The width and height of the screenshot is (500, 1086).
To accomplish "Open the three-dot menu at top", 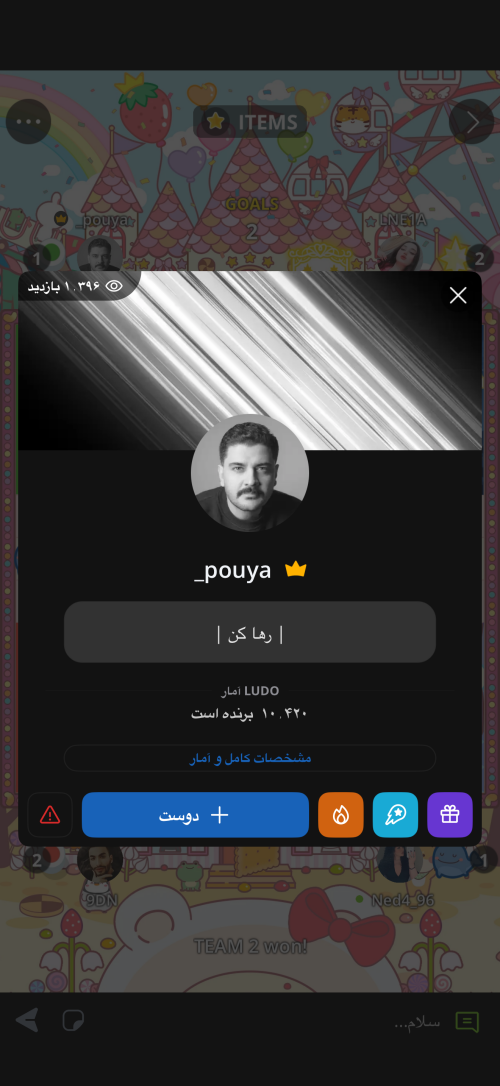I will [x=28, y=121].
